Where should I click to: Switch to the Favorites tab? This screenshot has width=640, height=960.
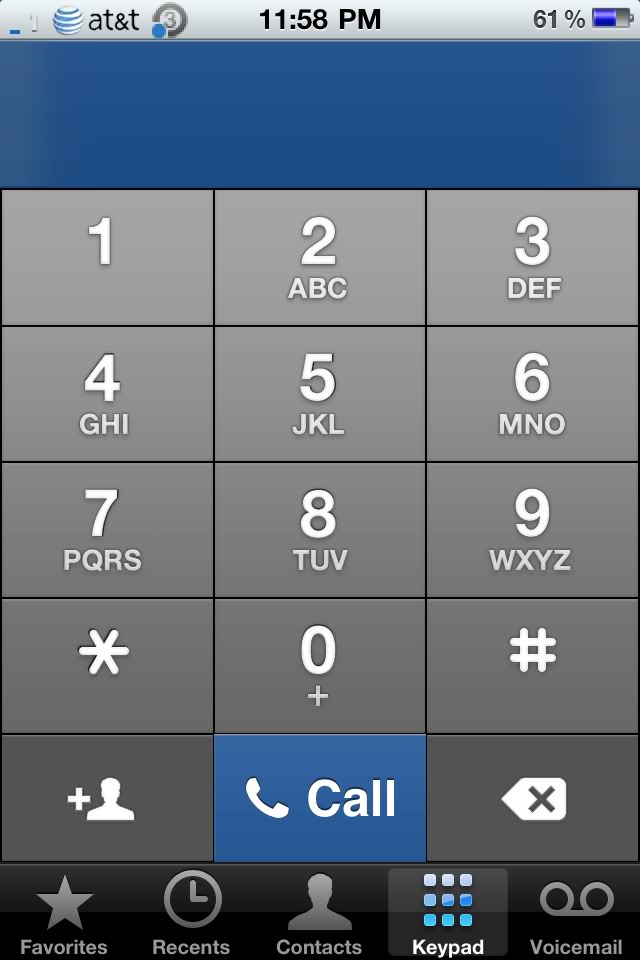(x=64, y=914)
